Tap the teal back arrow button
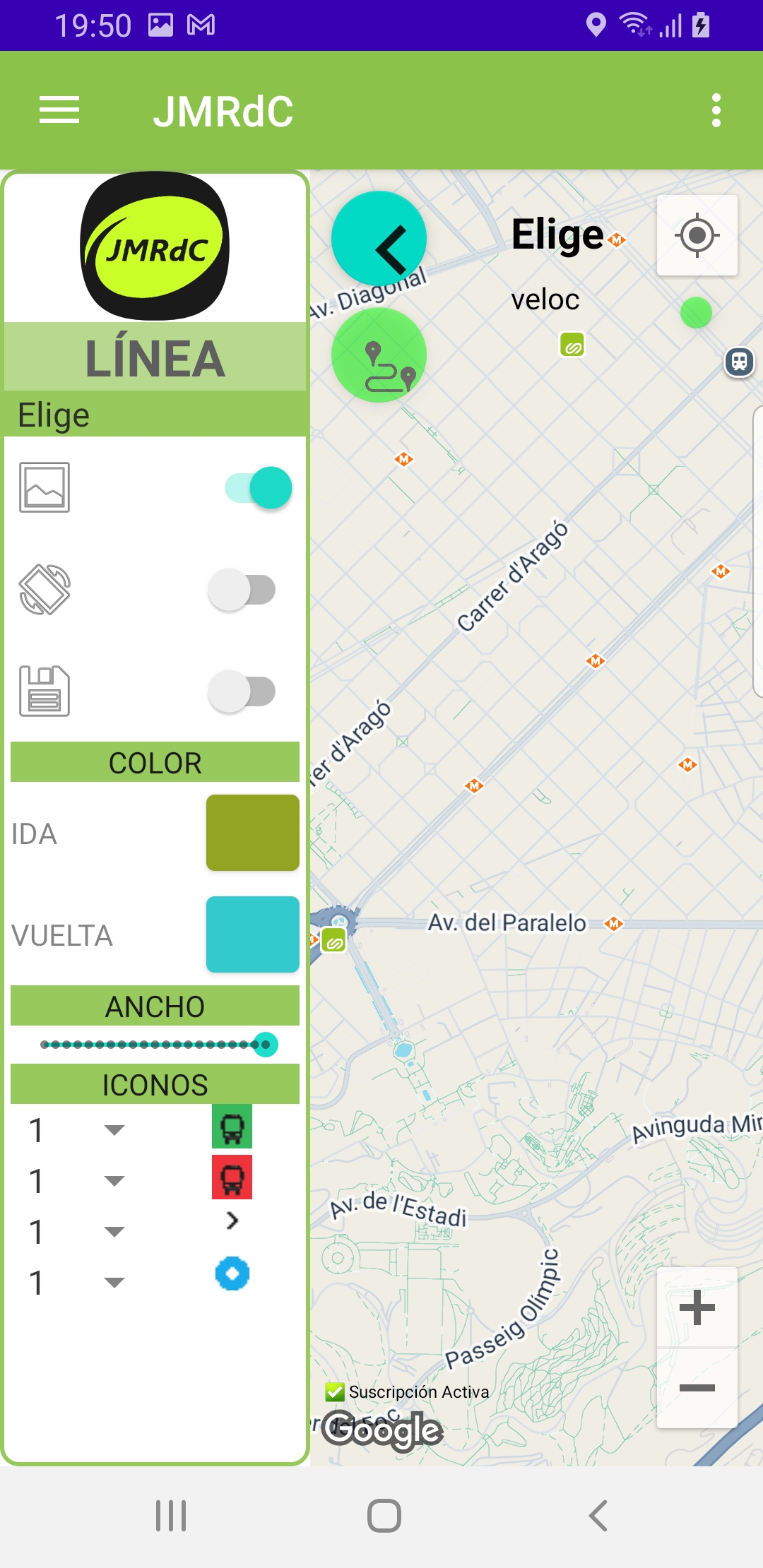763x1568 pixels. (x=379, y=239)
